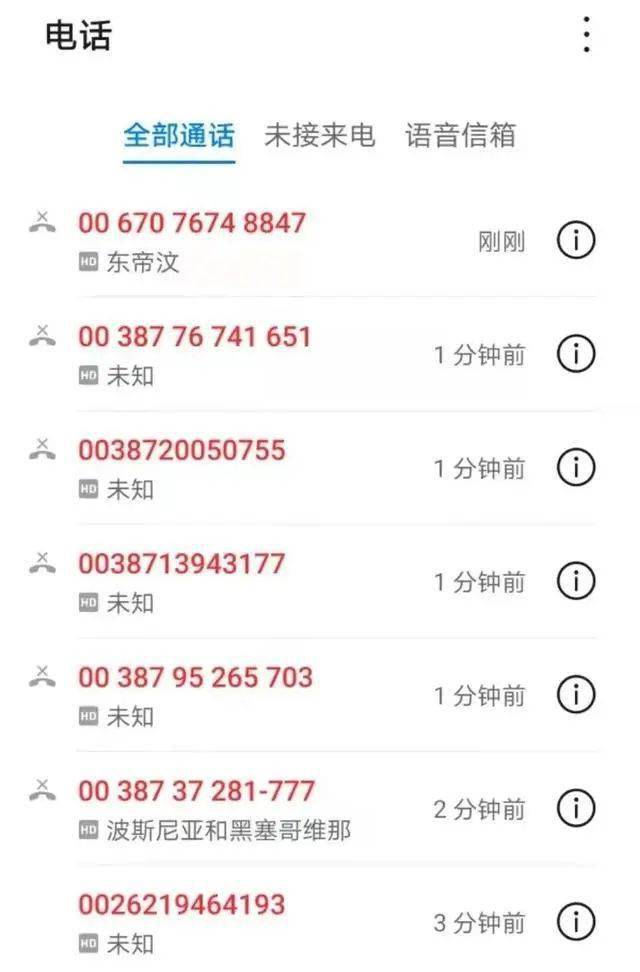Switch to the 未接来电 tab
Screen dimensions: 640x972
point(319,135)
